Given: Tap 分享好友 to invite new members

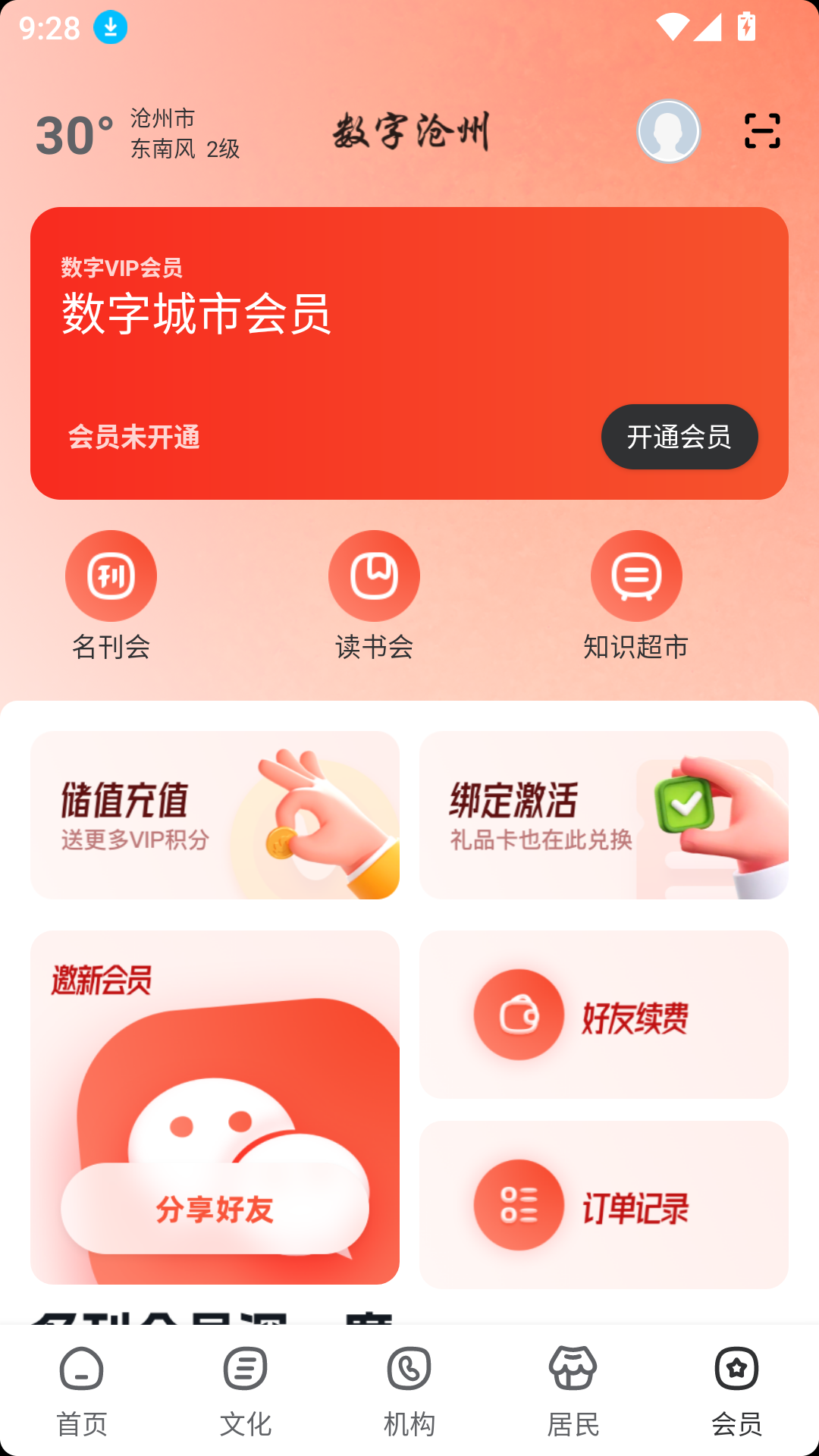Looking at the screenshot, I should point(215,1209).
